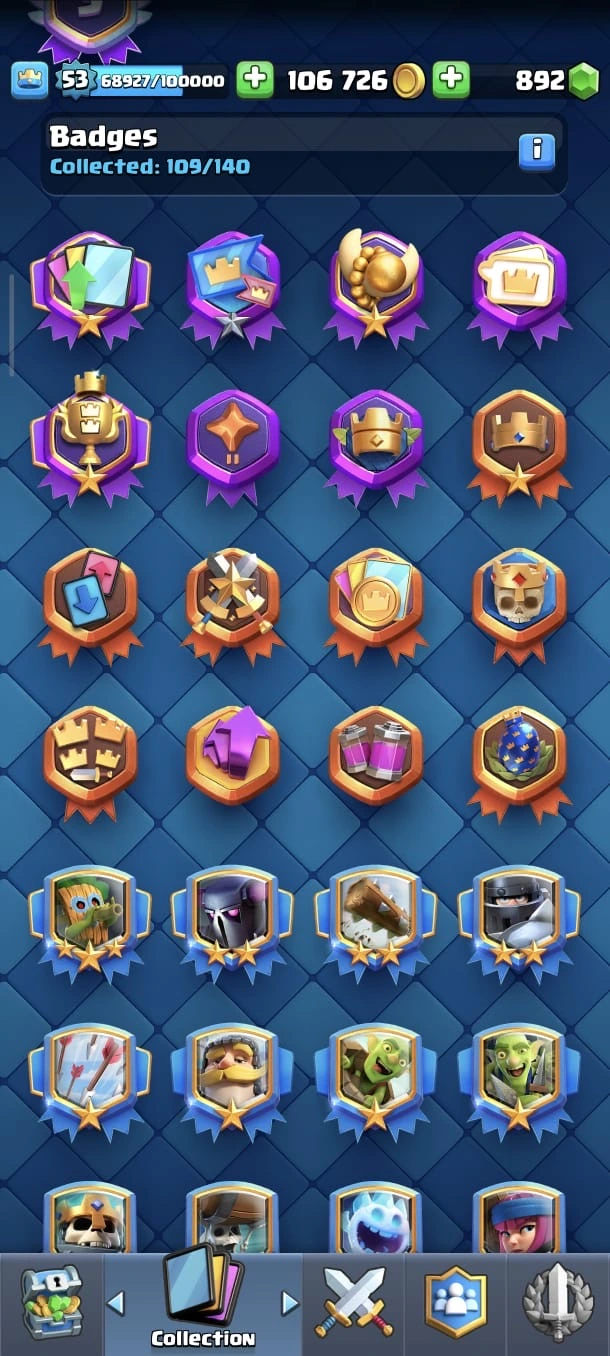
Task: View the Arrows mastery badge
Action: click(x=89, y=1070)
